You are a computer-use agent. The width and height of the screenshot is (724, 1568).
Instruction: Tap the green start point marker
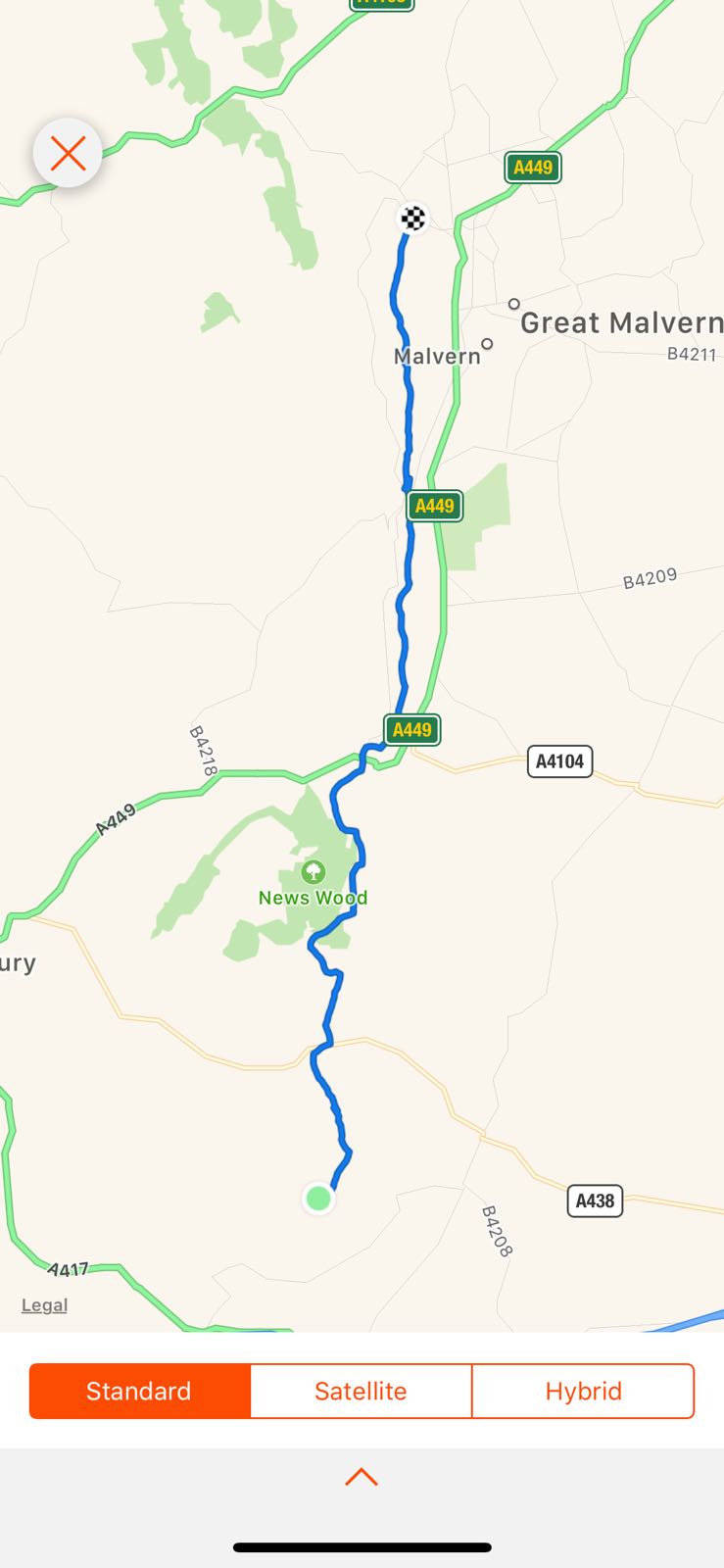click(318, 1198)
